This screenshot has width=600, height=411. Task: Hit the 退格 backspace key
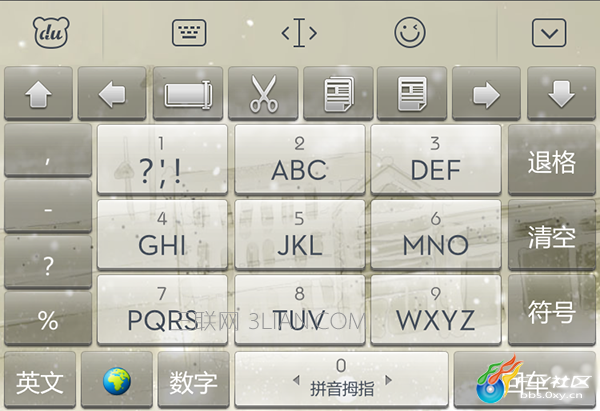click(x=552, y=162)
